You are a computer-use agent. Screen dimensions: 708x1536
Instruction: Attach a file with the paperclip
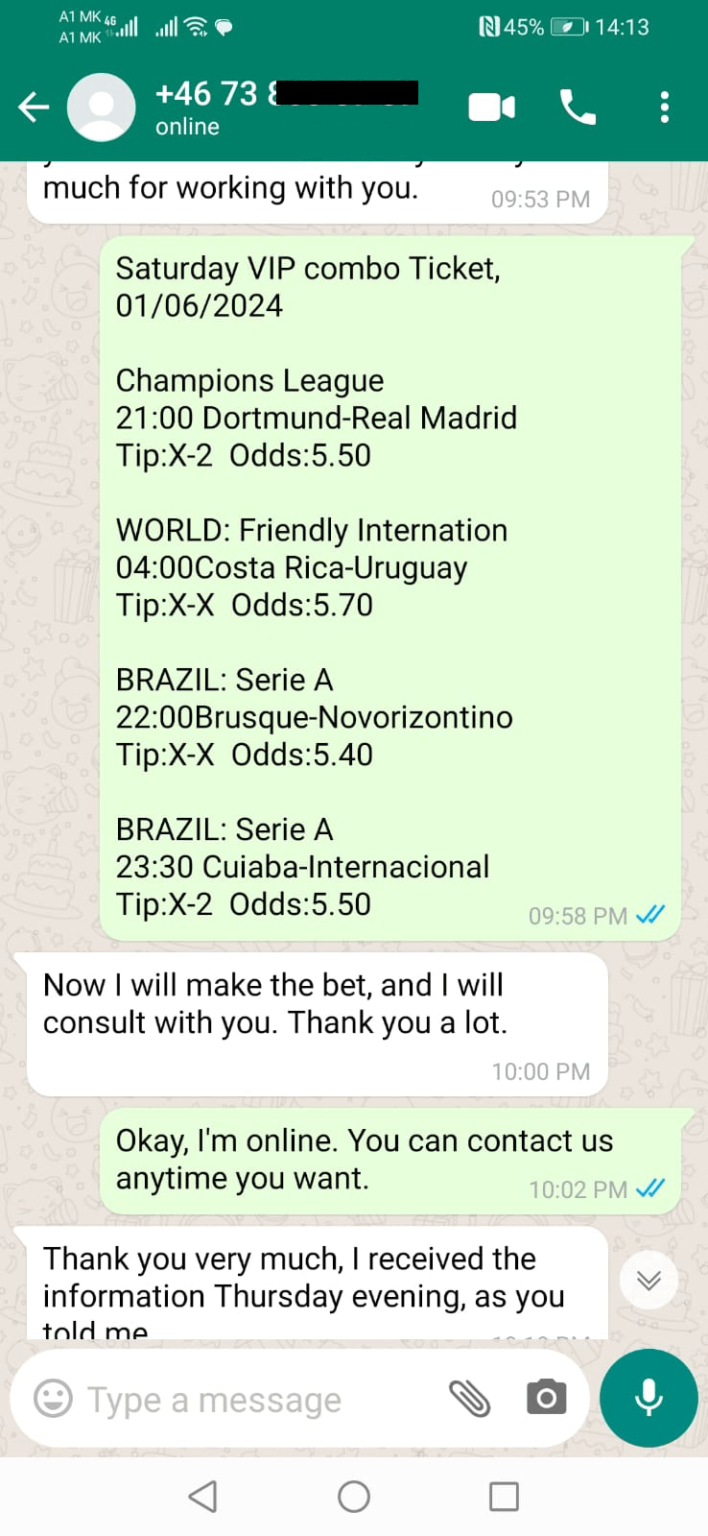pyautogui.click(x=469, y=1398)
